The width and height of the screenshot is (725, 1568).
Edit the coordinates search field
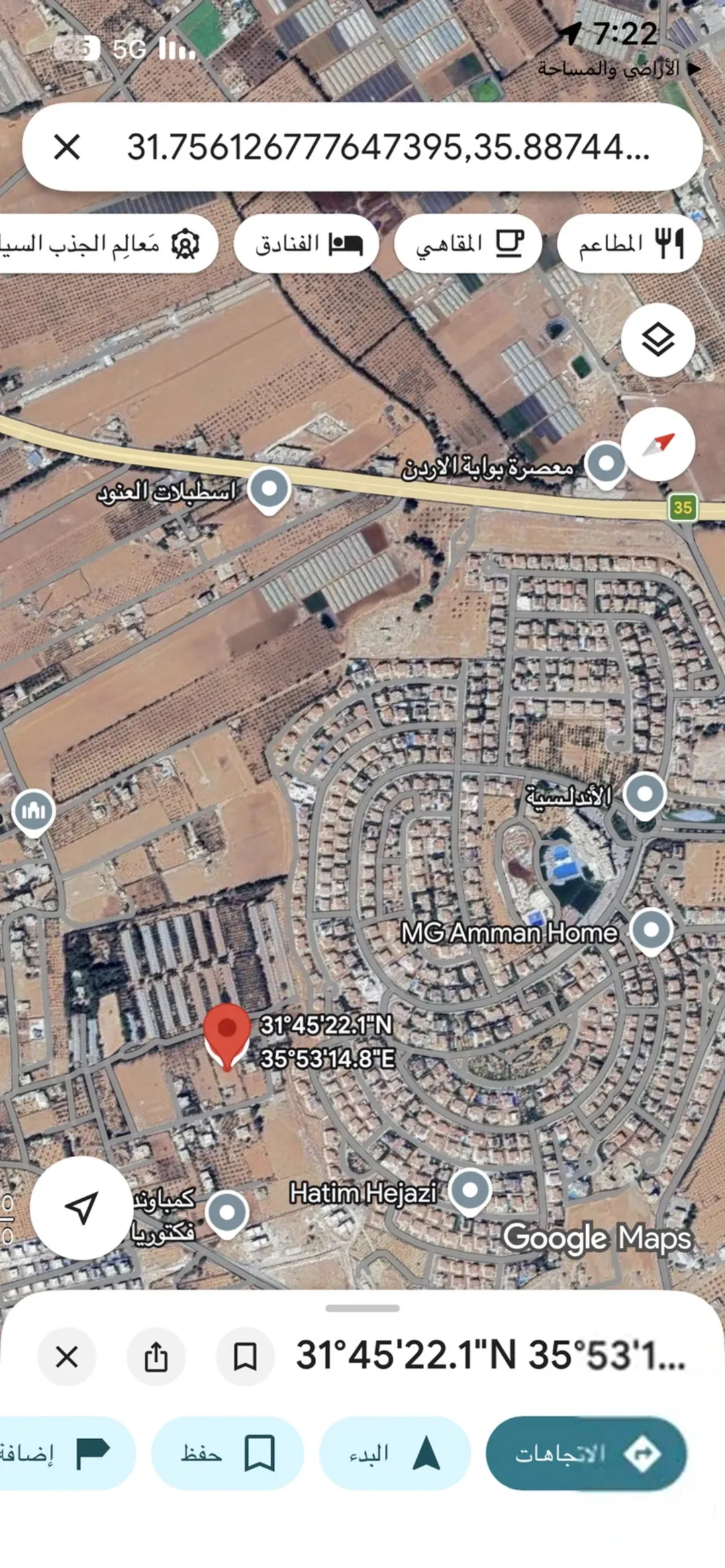coord(388,147)
